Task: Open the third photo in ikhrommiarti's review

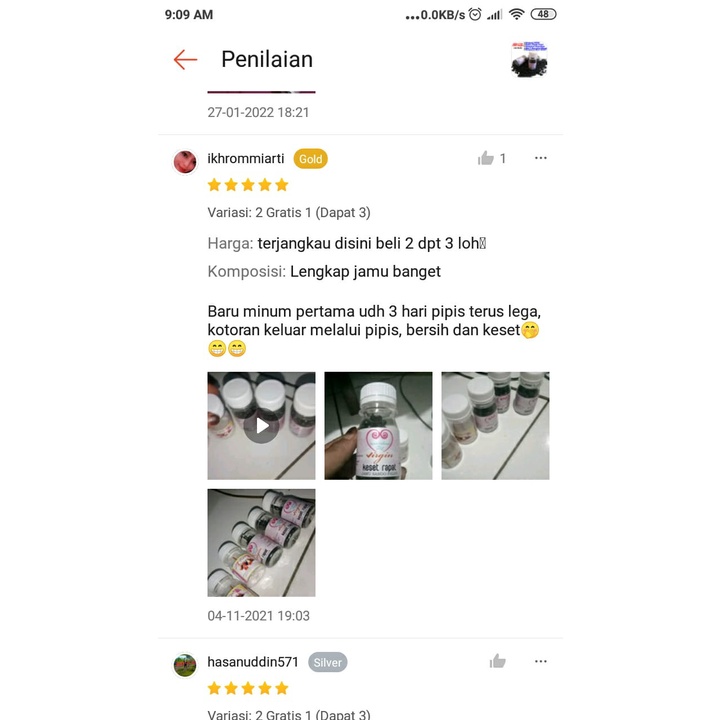Action: click(495, 425)
